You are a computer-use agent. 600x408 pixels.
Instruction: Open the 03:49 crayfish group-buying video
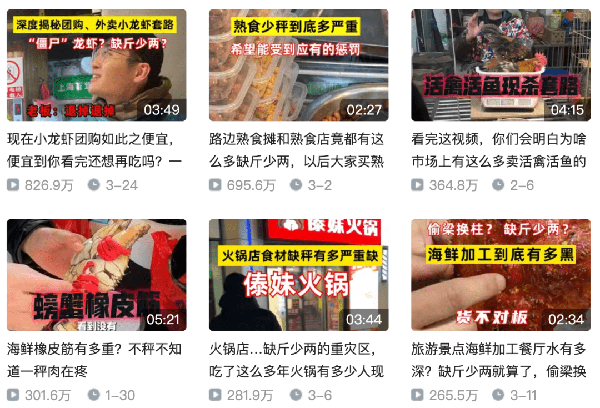tap(97, 66)
